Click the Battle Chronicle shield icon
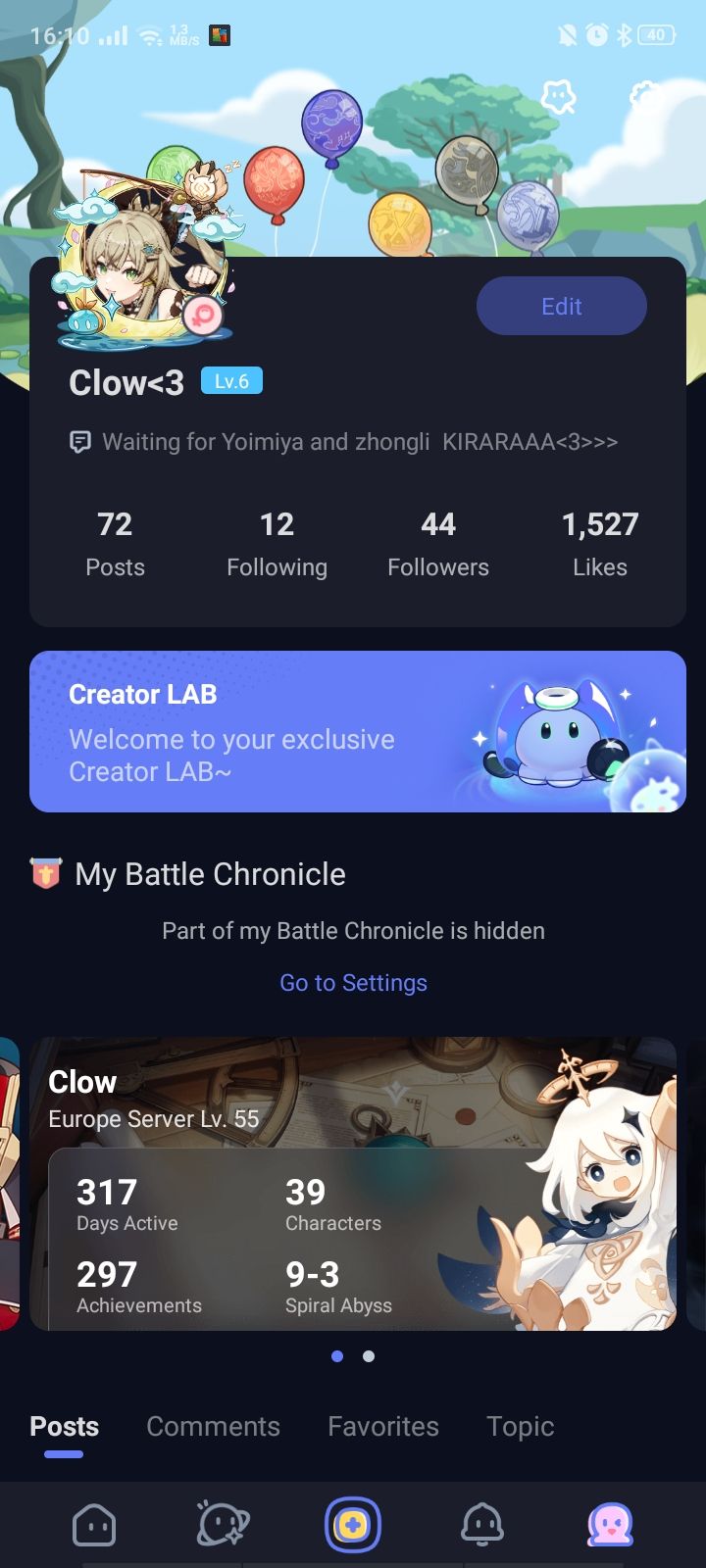The image size is (706, 1568). (45, 871)
